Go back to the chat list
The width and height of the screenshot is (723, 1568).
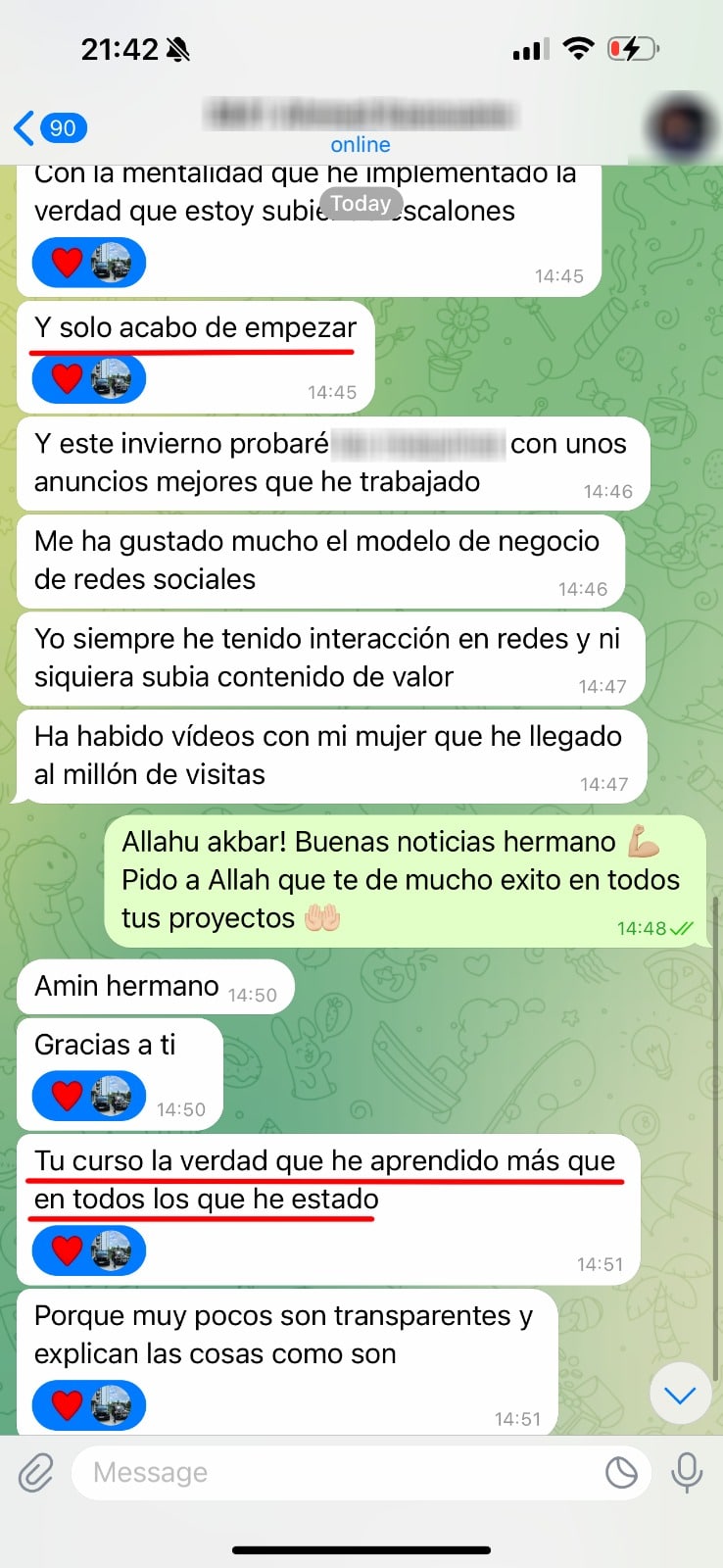click(x=51, y=127)
